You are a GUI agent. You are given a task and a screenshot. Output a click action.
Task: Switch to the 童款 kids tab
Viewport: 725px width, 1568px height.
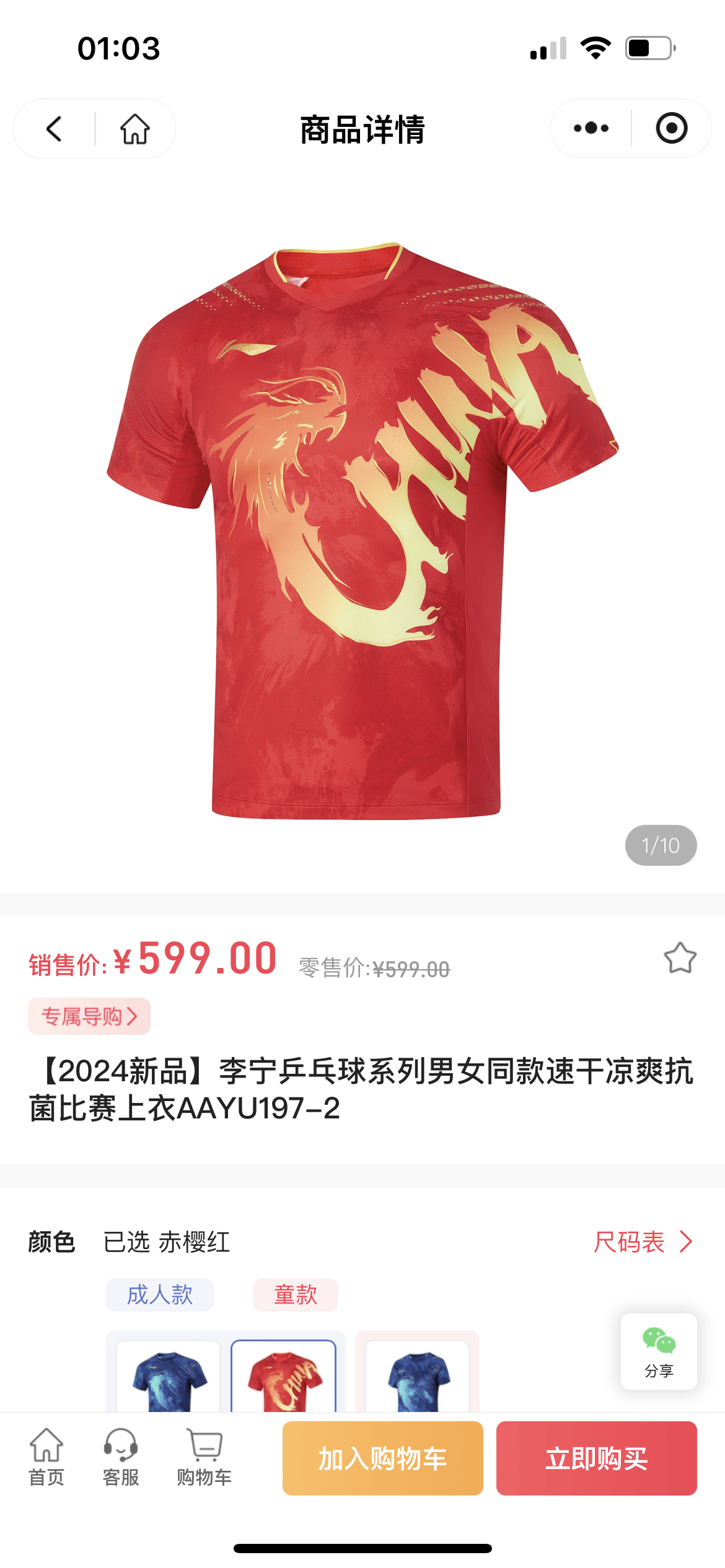coord(295,1294)
